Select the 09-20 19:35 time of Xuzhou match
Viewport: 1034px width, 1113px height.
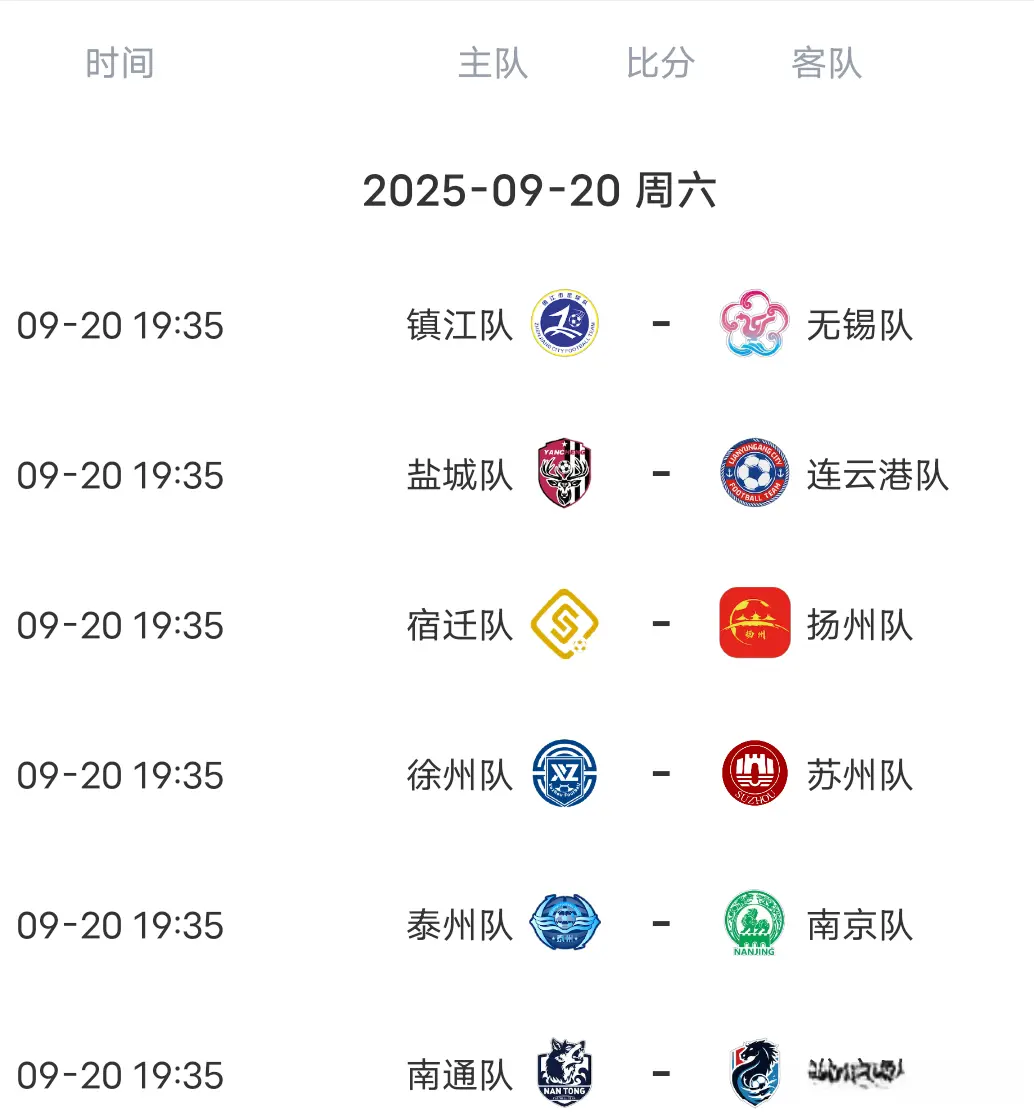click(119, 775)
